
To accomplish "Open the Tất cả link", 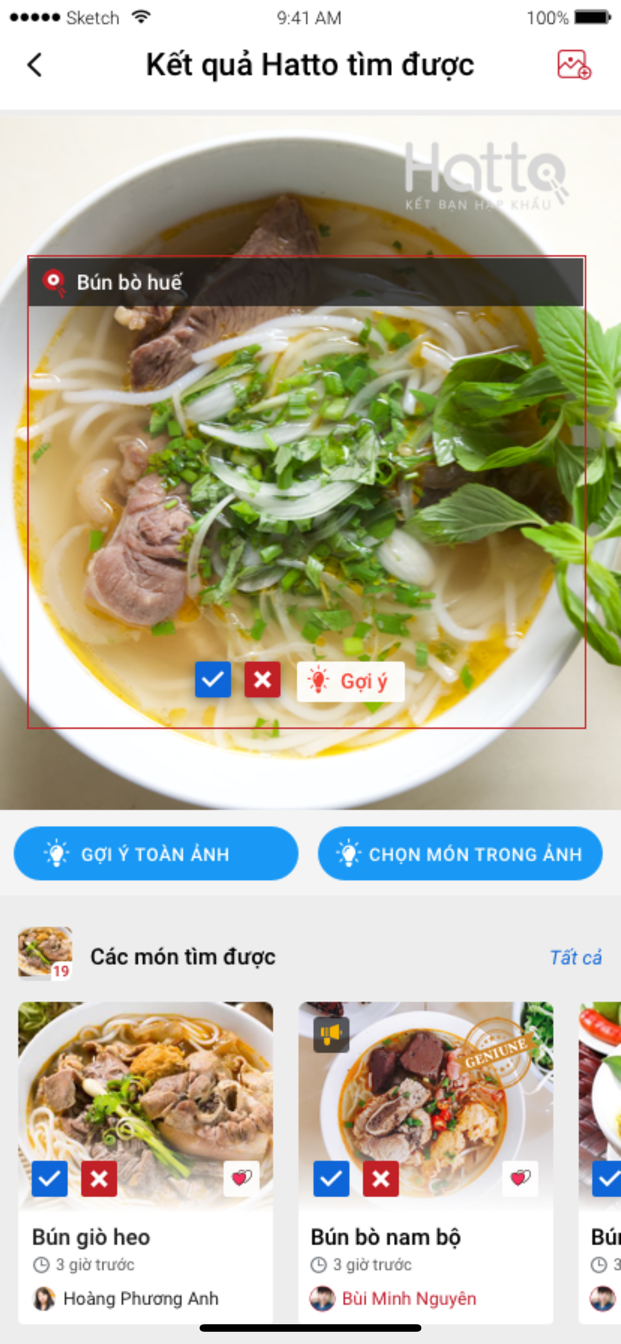I will (576, 958).
